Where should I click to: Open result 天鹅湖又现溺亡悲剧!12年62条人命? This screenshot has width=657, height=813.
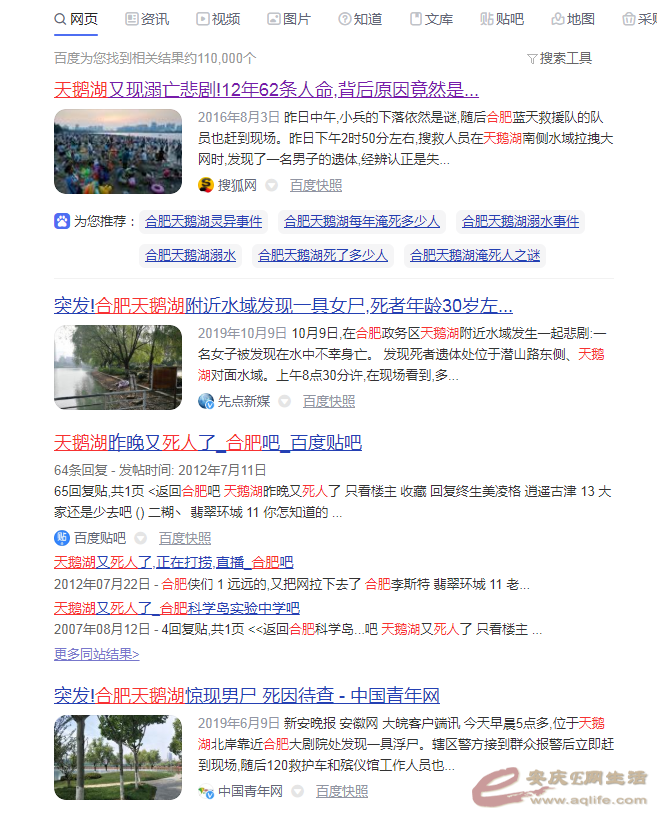tap(265, 88)
